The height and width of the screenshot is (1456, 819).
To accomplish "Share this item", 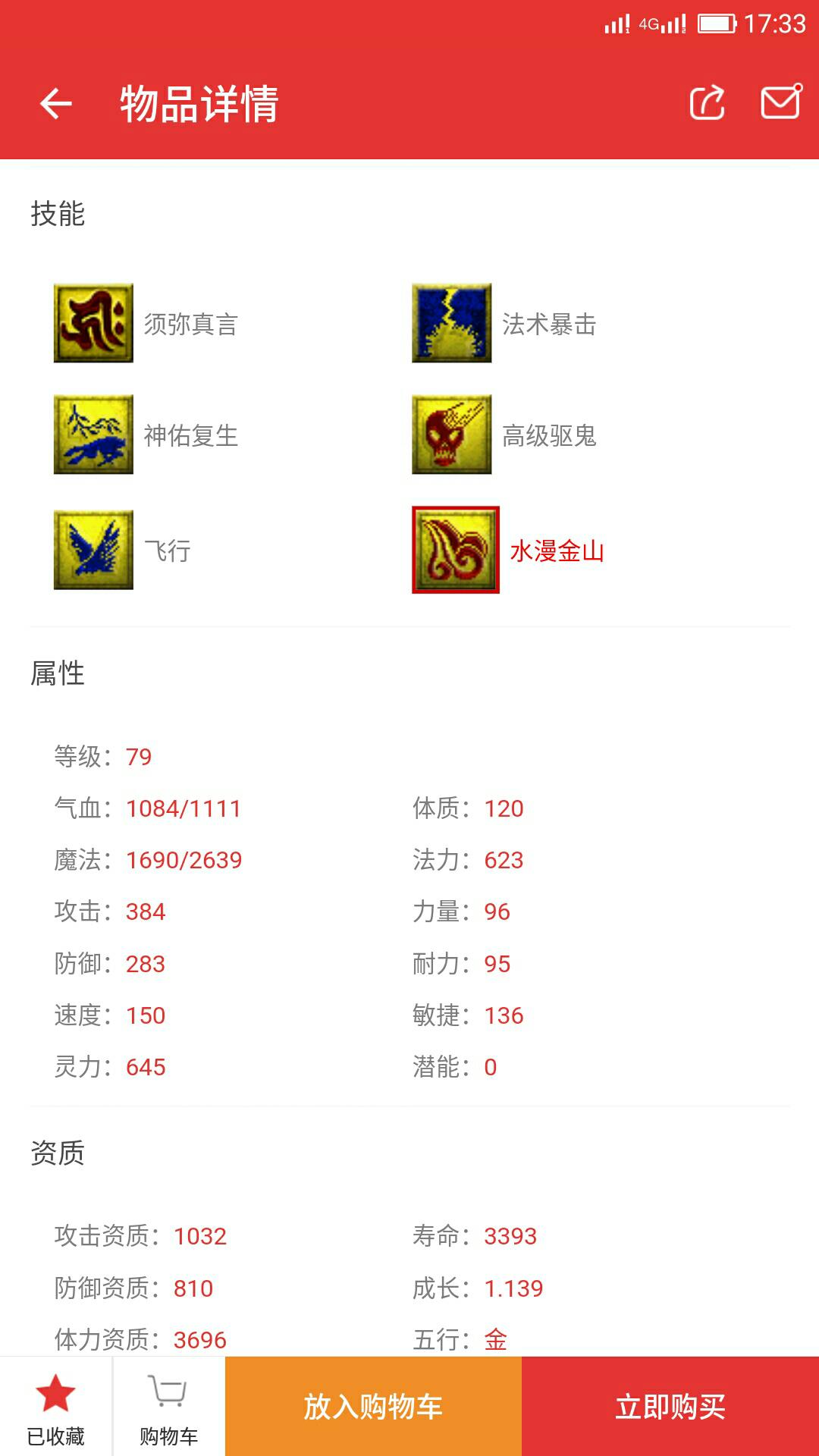I will (x=707, y=102).
